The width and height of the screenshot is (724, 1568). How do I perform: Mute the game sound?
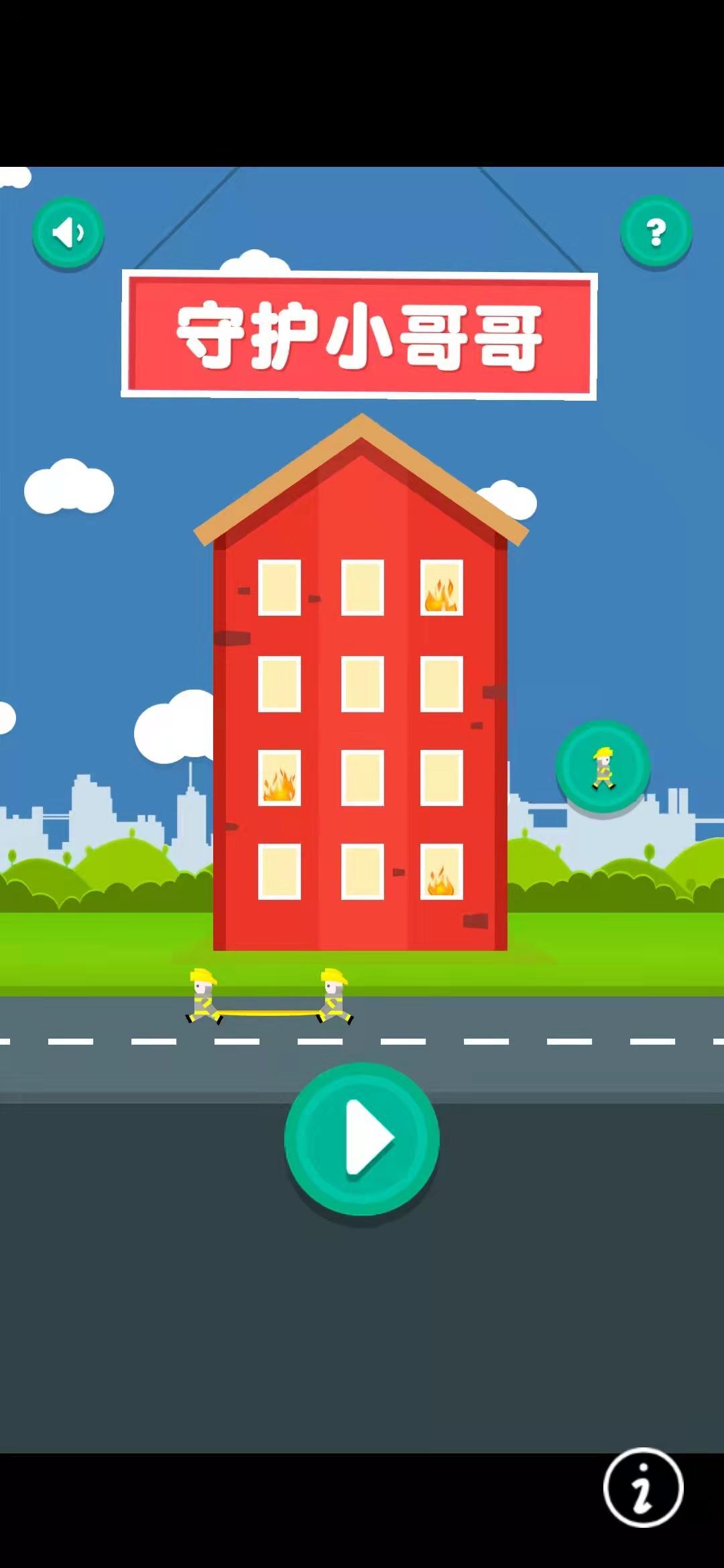coord(68,233)
